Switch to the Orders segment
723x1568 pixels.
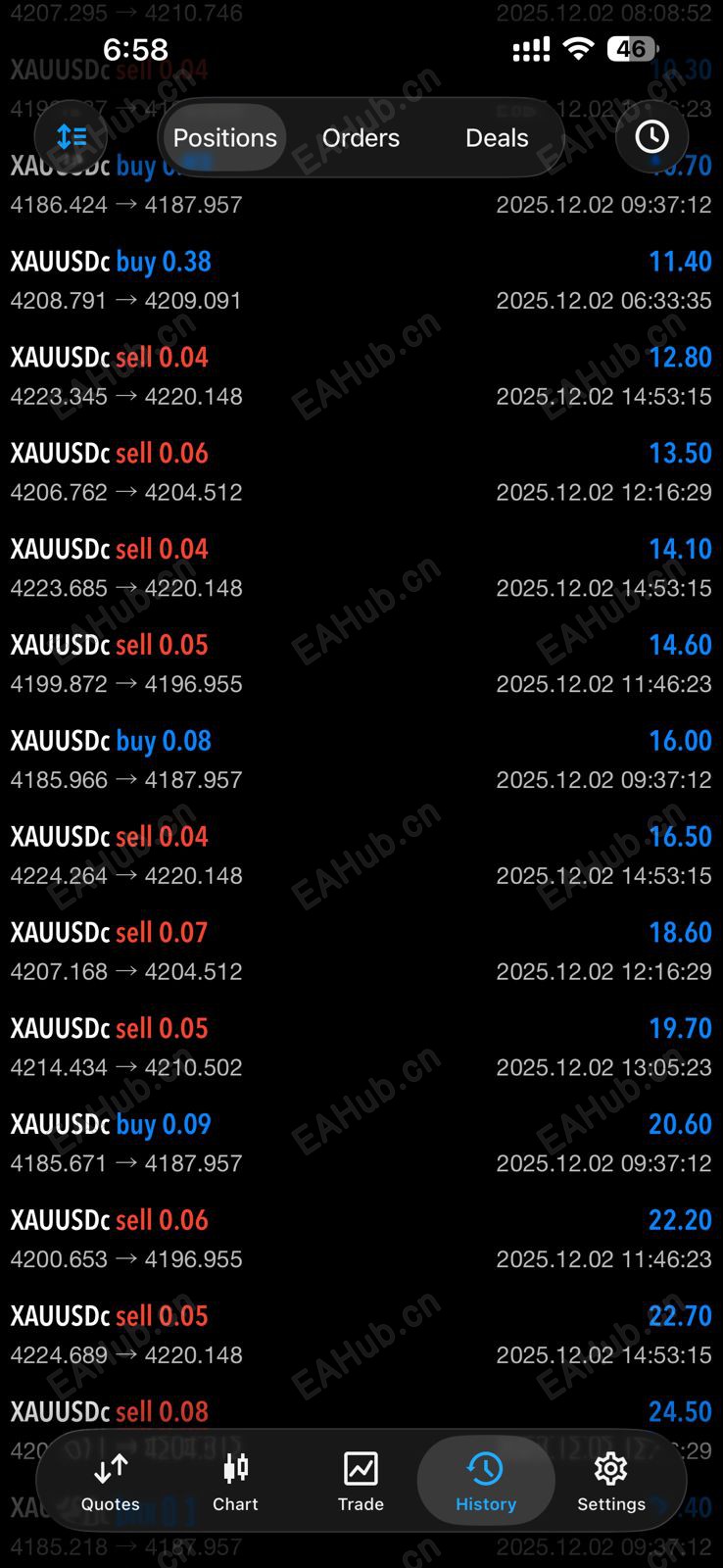coord(361,138)
